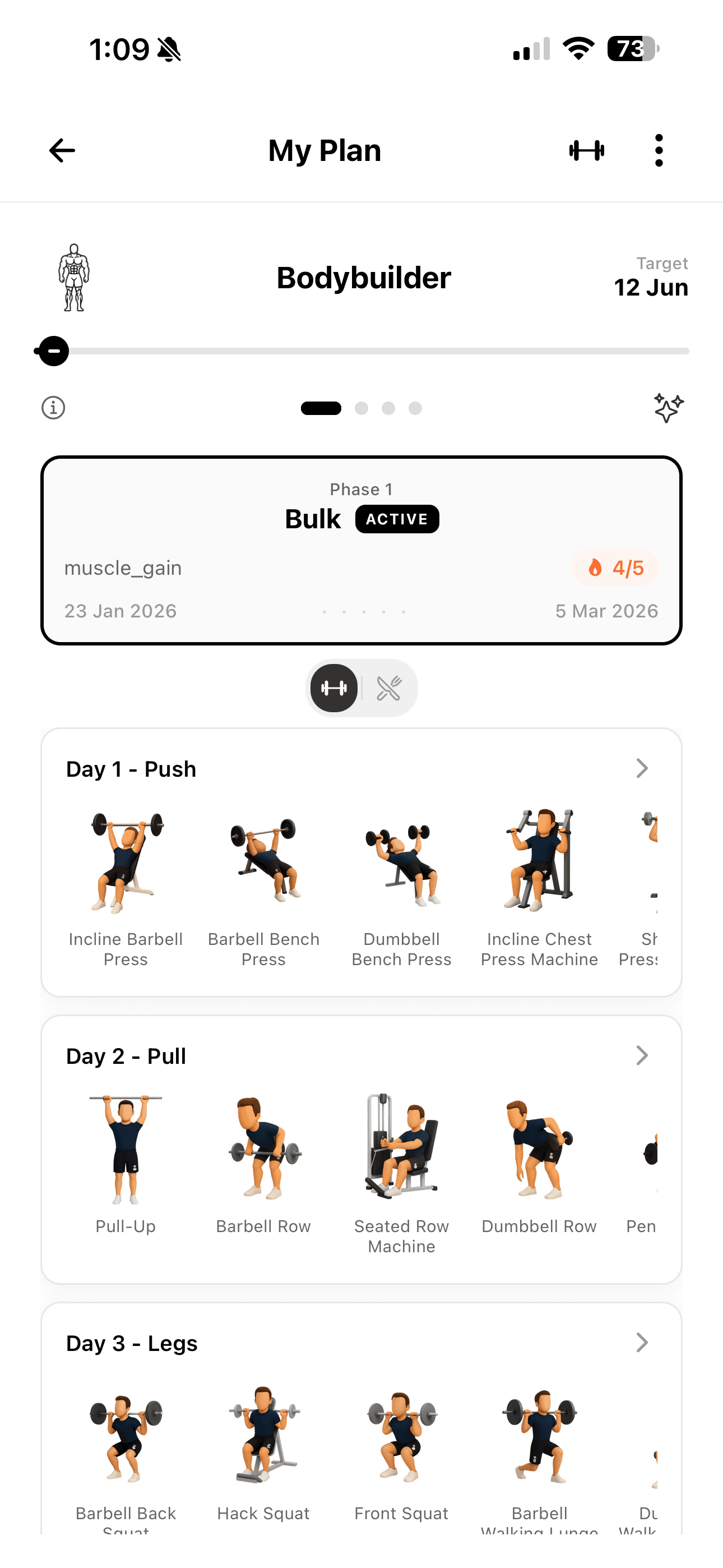
Task: Switch to the nutrition view toggle
Action: (x=389, y=689)
